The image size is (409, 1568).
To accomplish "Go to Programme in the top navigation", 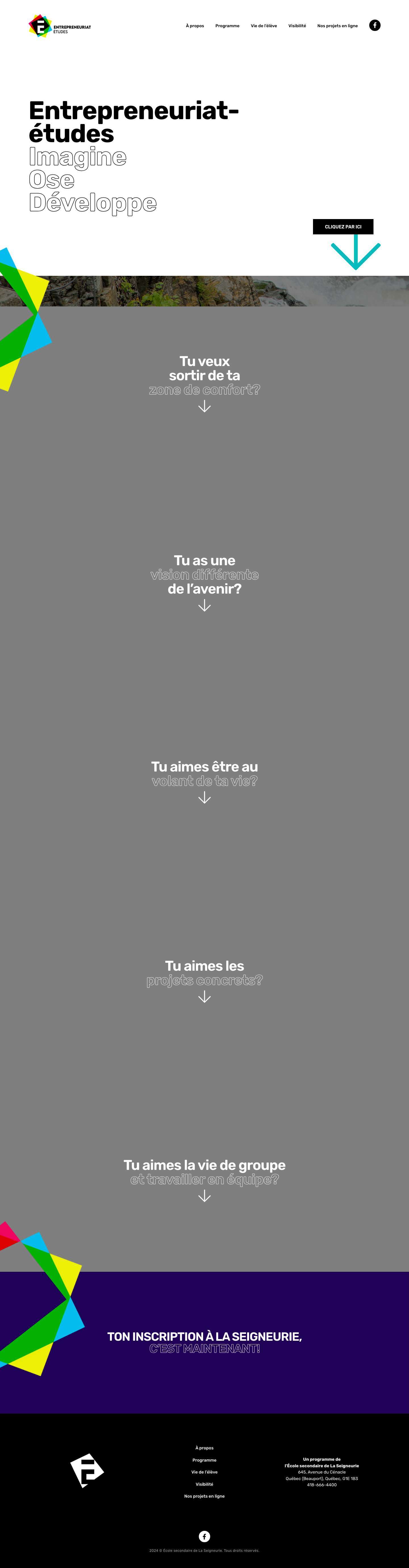I will pos(227,26).
